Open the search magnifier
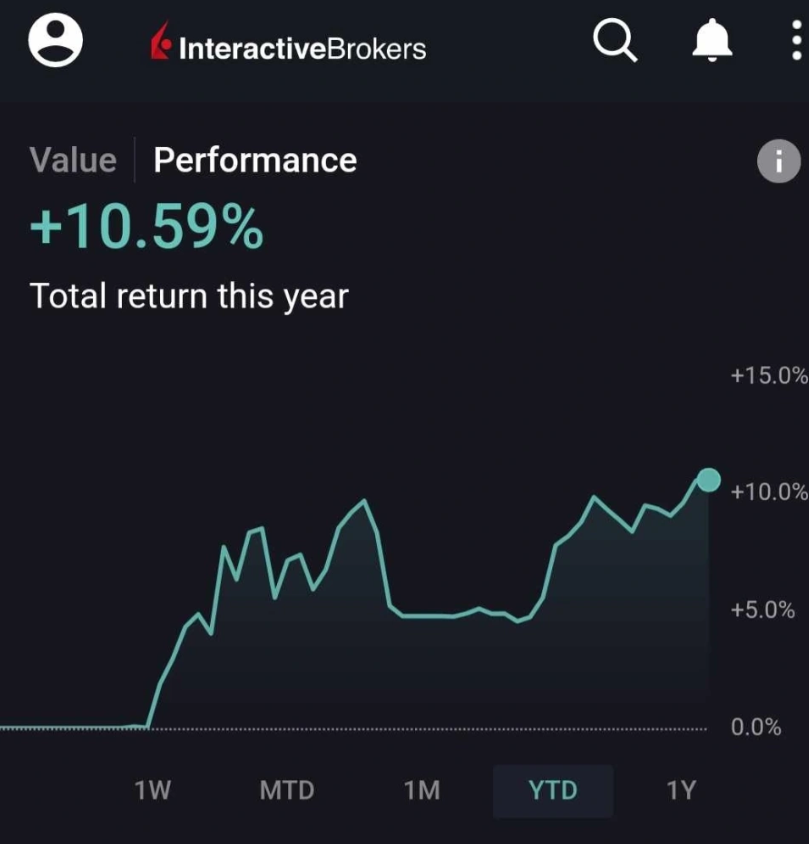The width and height of the screenshot is (809, 844). tap(614, 42)
